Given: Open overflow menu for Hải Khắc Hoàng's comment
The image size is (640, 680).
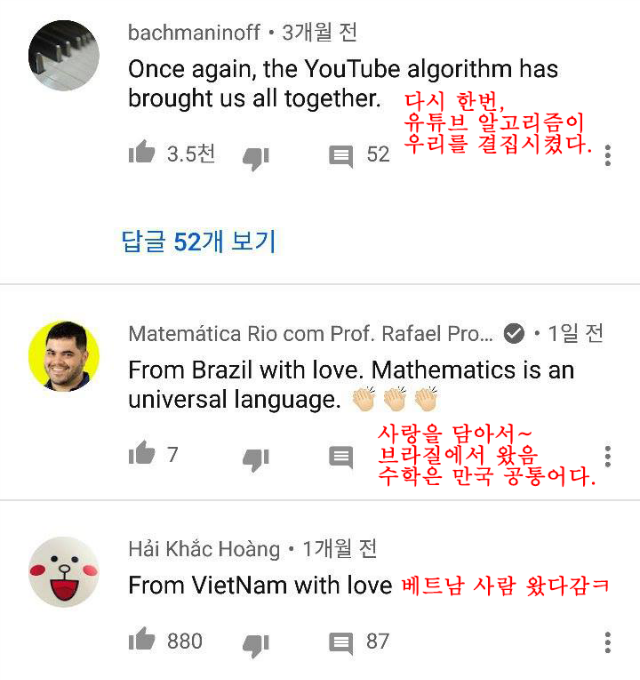Looking at the screenshot, I should pos(607,642).
